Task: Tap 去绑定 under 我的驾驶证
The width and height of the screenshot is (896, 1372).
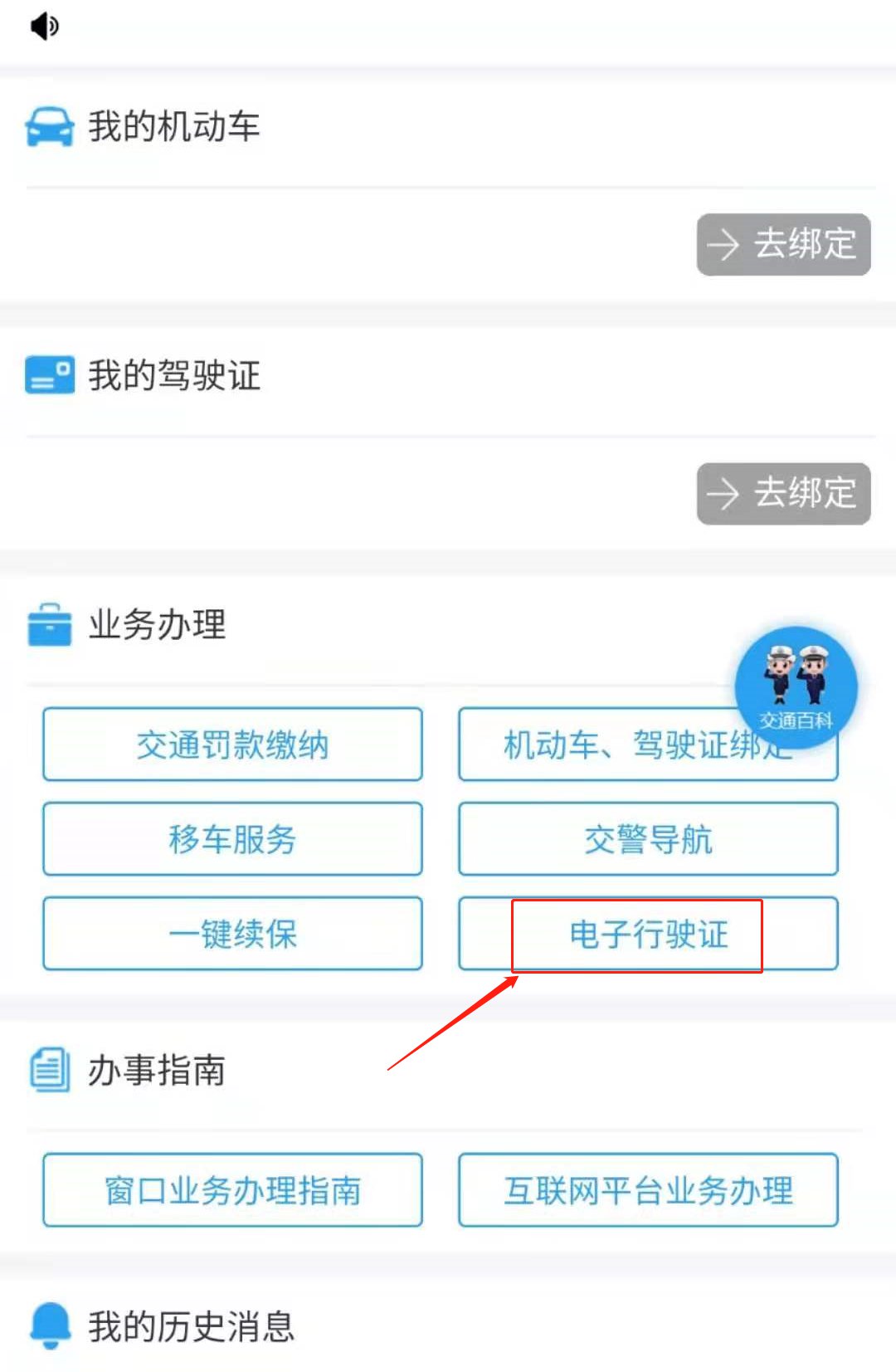Action: [x=783, y=494]
